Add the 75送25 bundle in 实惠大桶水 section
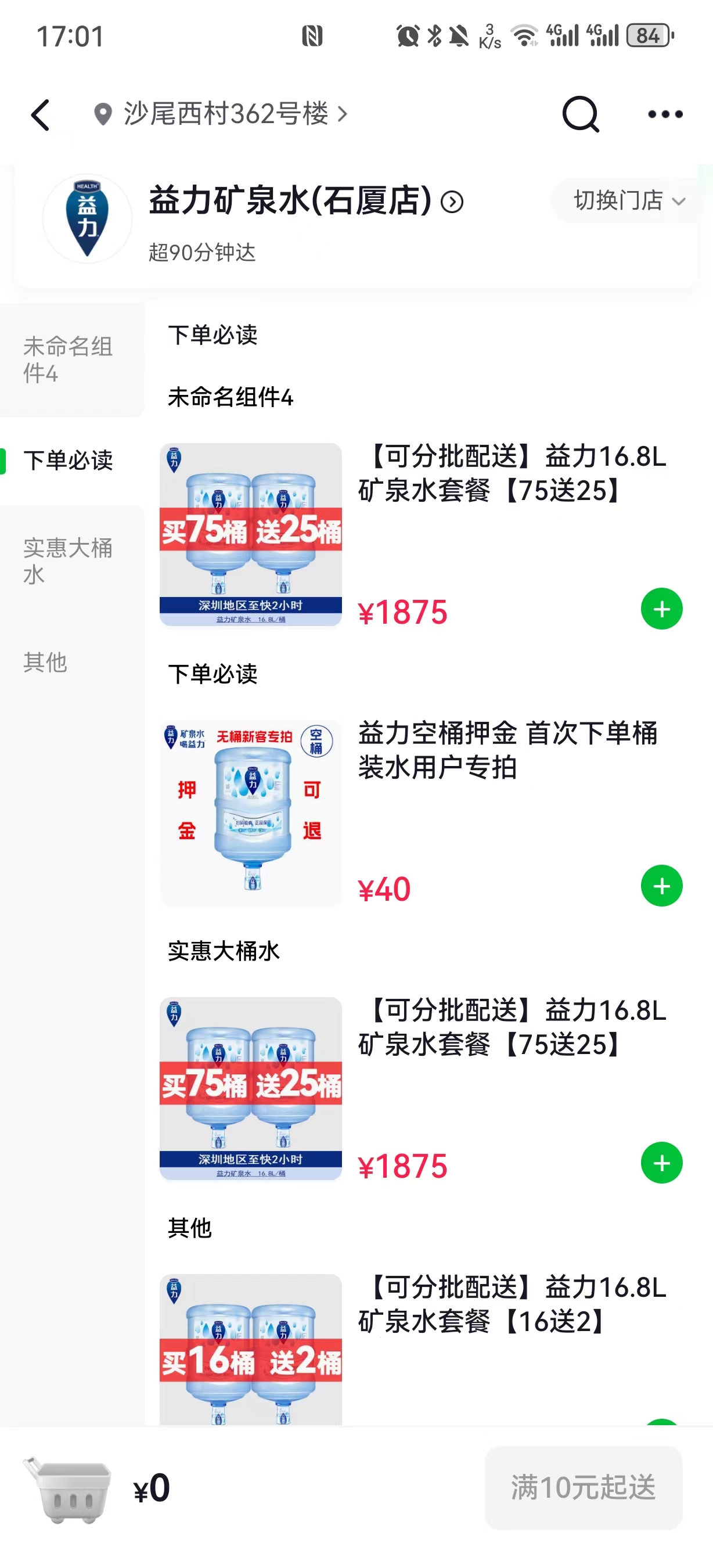The height and width of the screenshot is (1568, 713). coord(661,1163)
